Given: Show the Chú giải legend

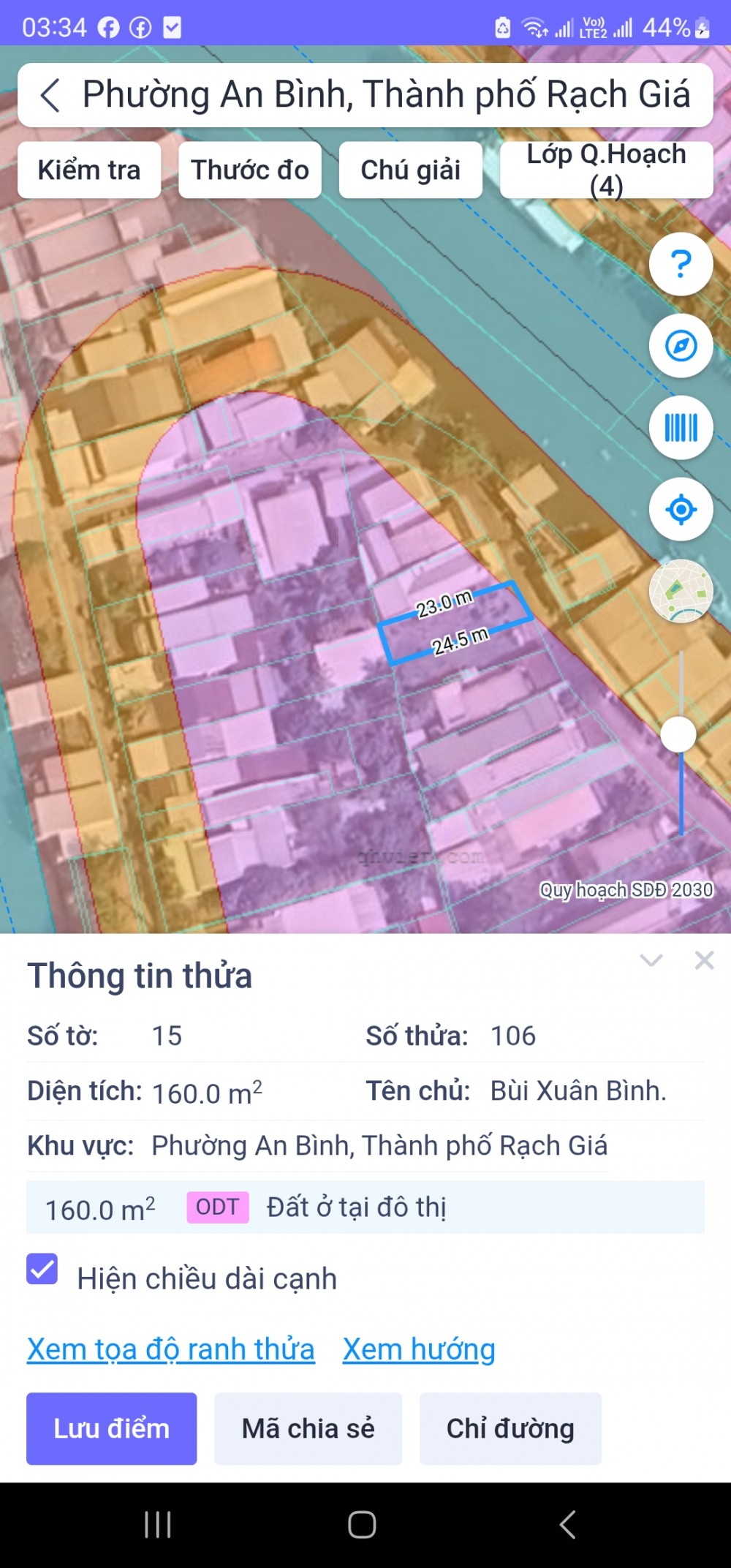Looking at the screenshot, I should (x=410, y=170).
